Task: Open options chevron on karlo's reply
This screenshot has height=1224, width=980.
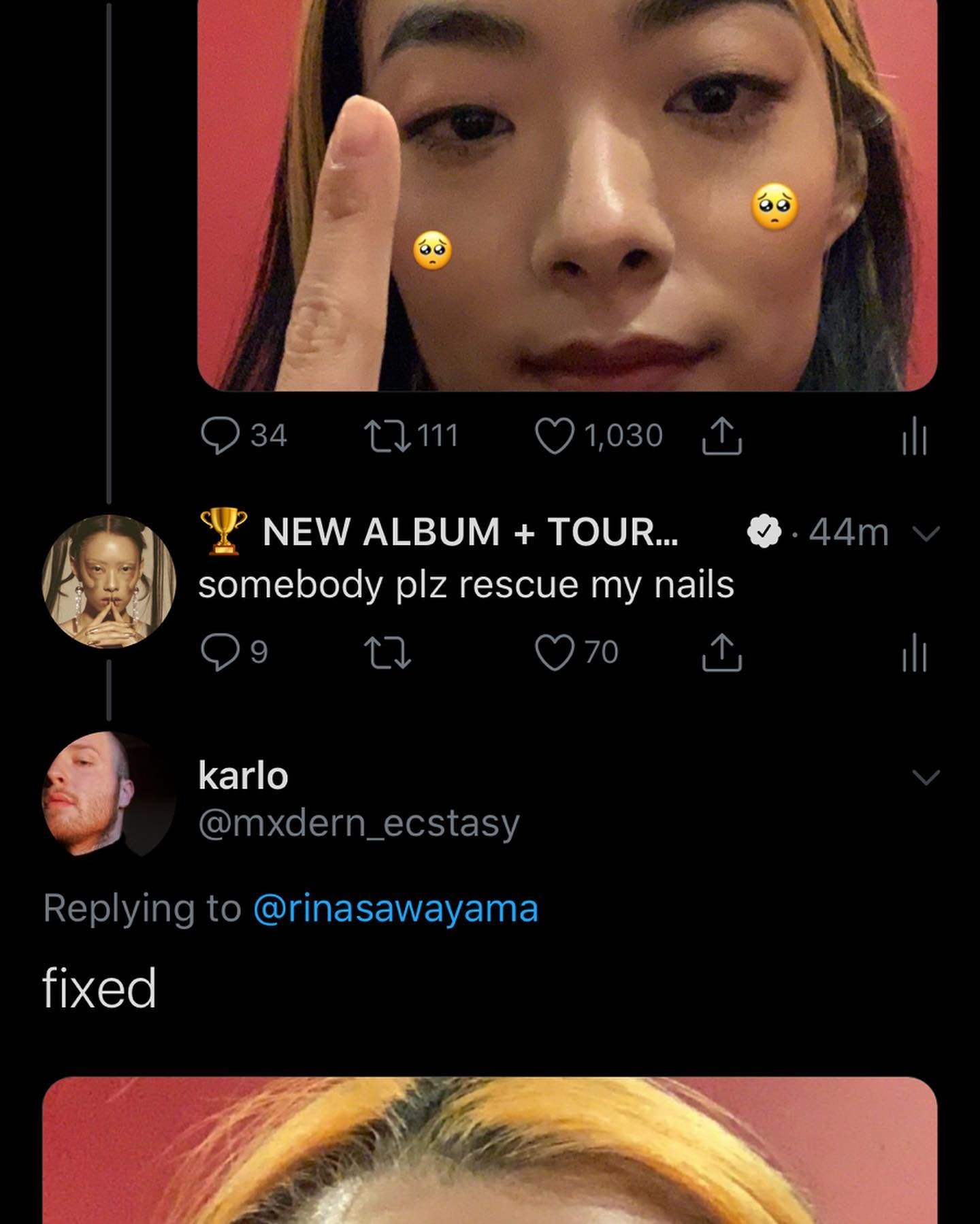Action: (x=926, y=777)
